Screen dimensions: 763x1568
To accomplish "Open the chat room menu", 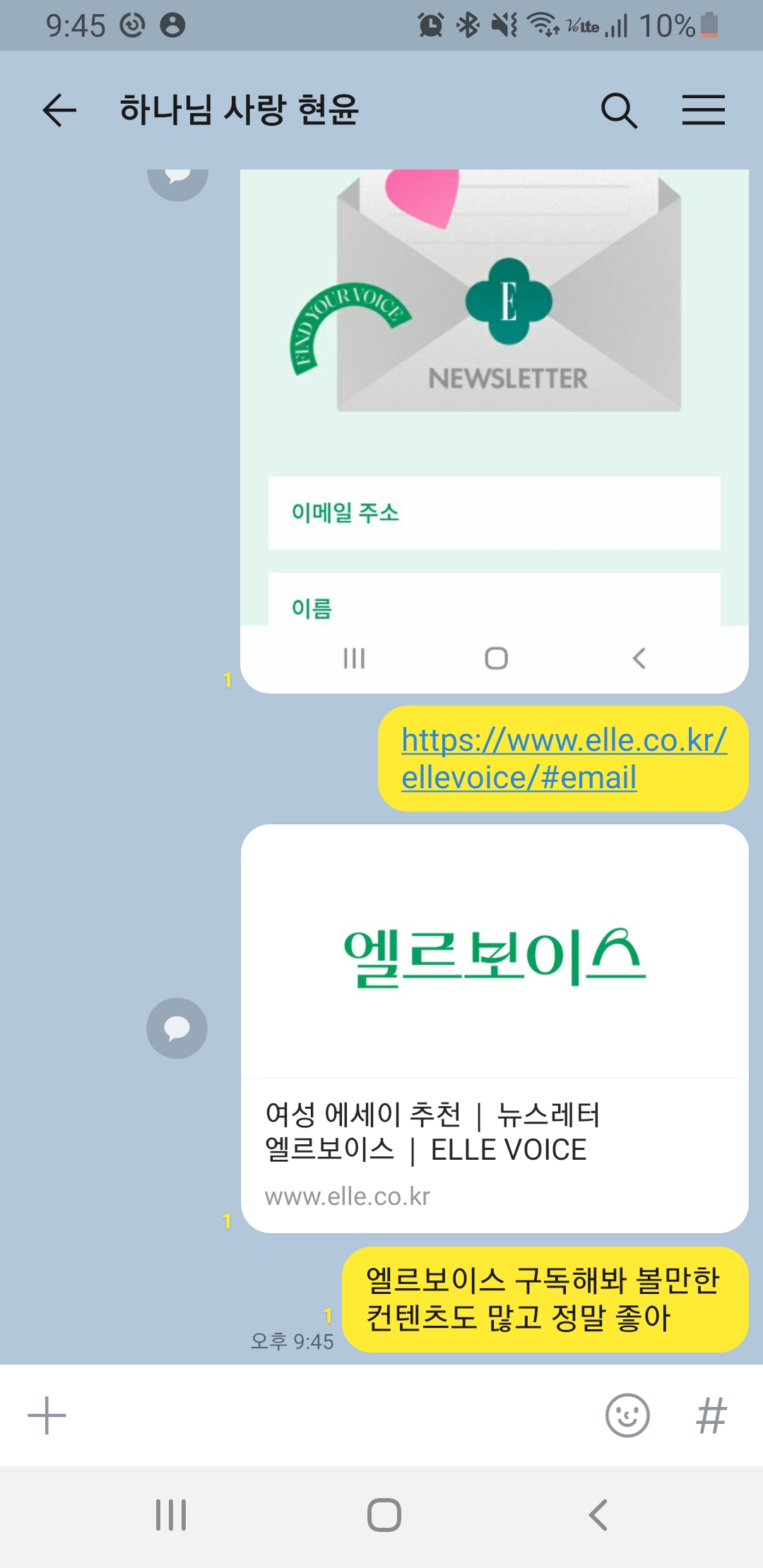I will pyautogui.click(x=703, y=110).
